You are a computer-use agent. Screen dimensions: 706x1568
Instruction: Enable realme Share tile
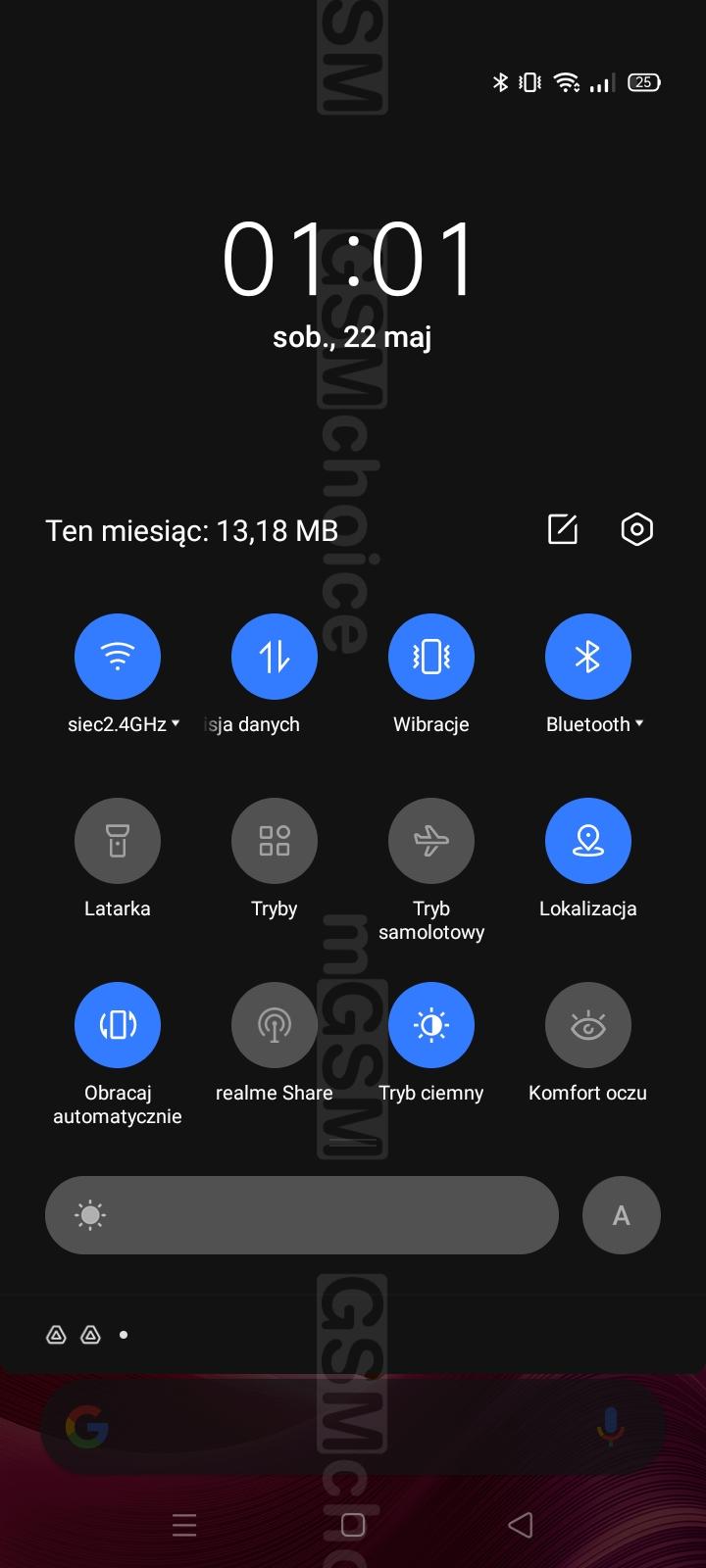pos(275,1025)
